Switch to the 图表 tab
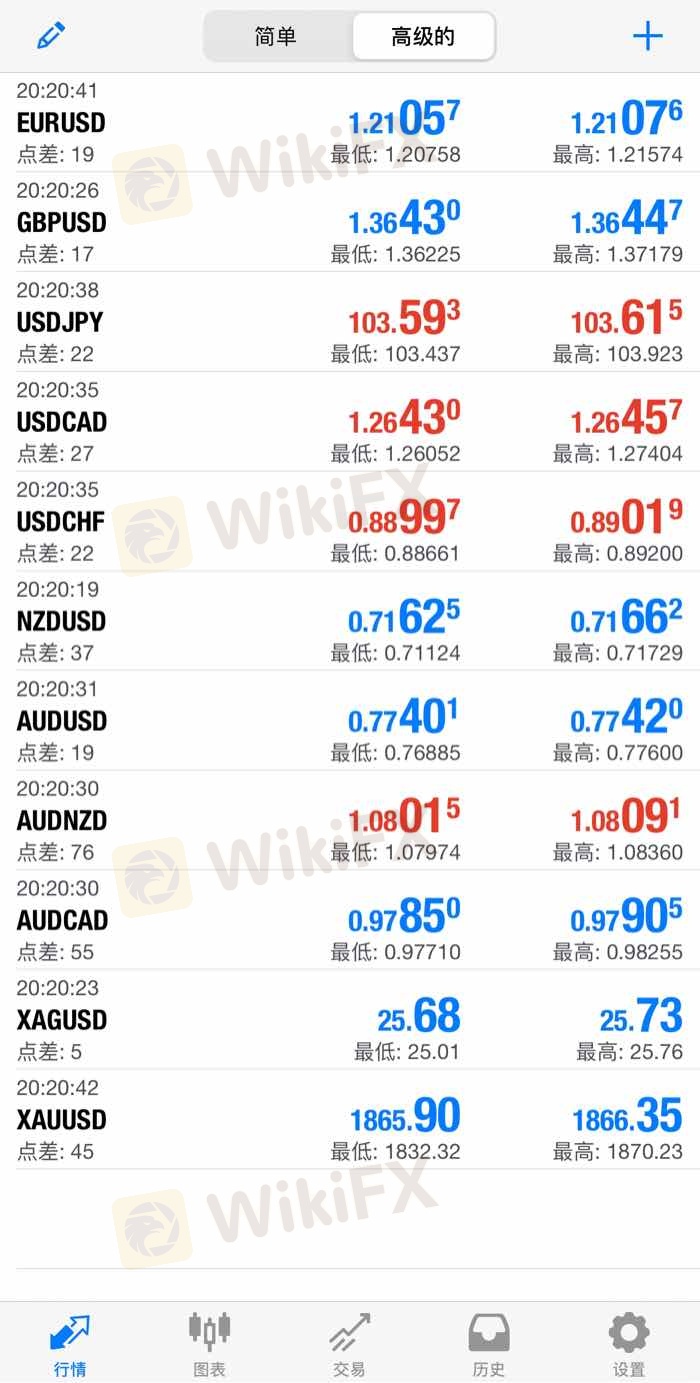Image resolution: width=700 pixels, height=1383 pixels. [x=210, y=1343]
